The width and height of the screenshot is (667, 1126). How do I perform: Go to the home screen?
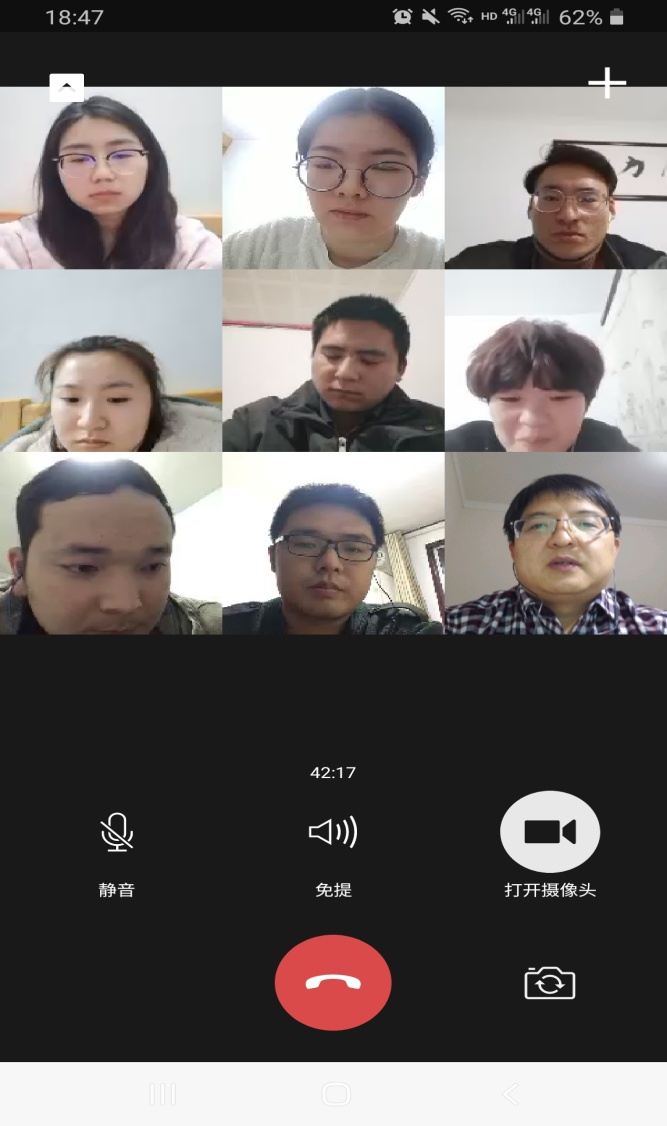point(336,1094)
